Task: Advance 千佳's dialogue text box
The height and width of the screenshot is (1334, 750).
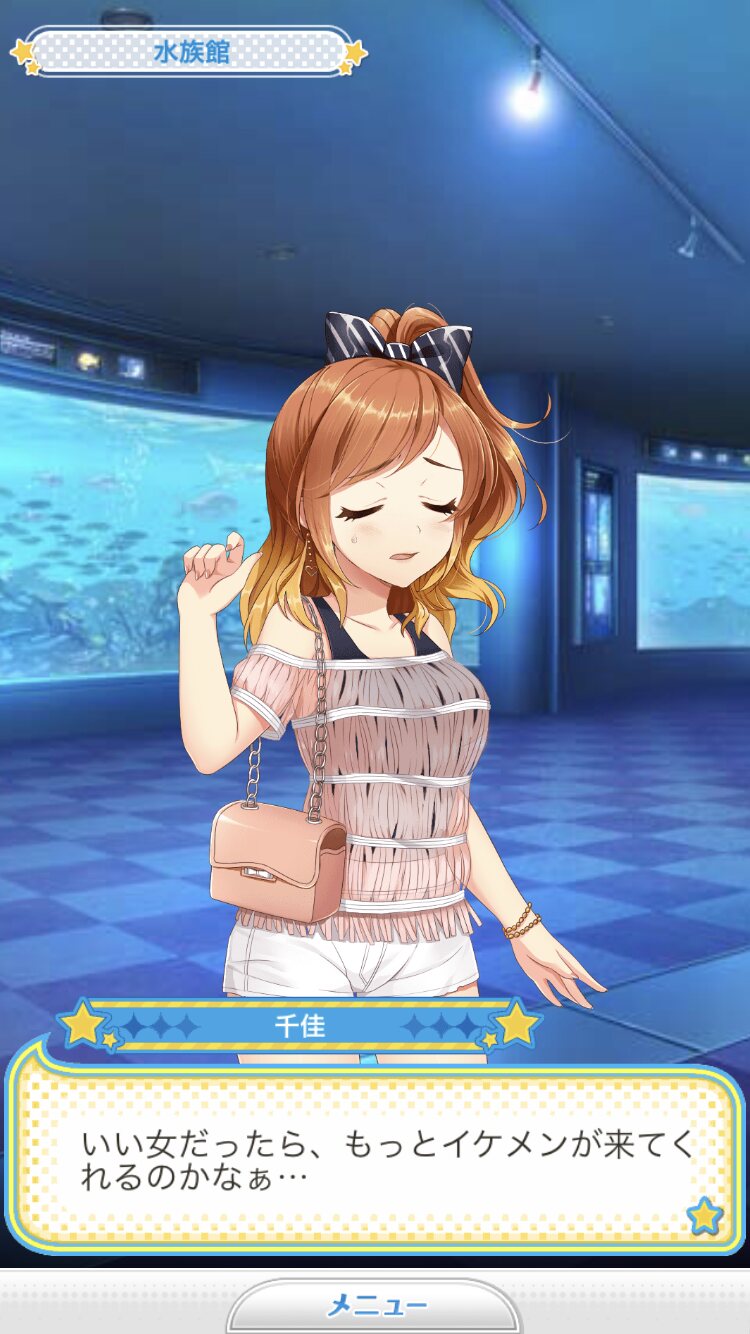Action: click(x=375, y=1150)
